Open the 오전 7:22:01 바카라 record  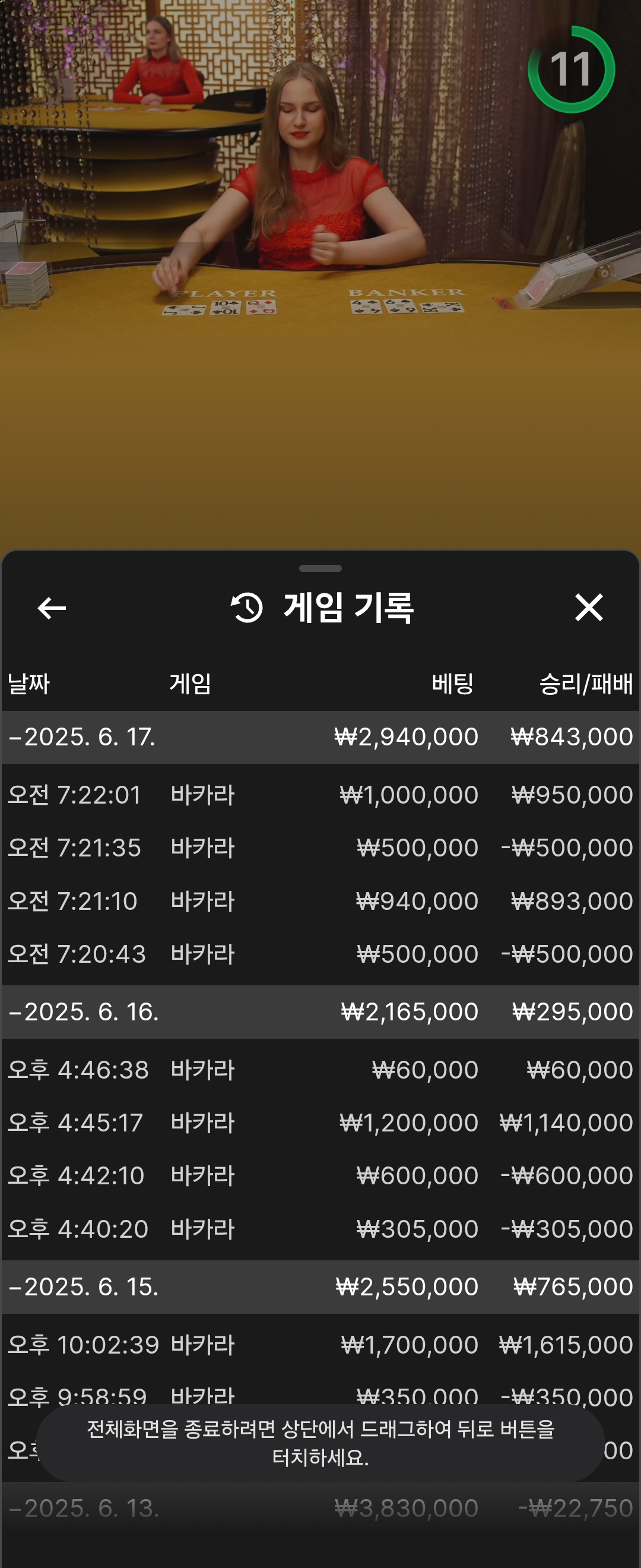[x=320, y=795]
